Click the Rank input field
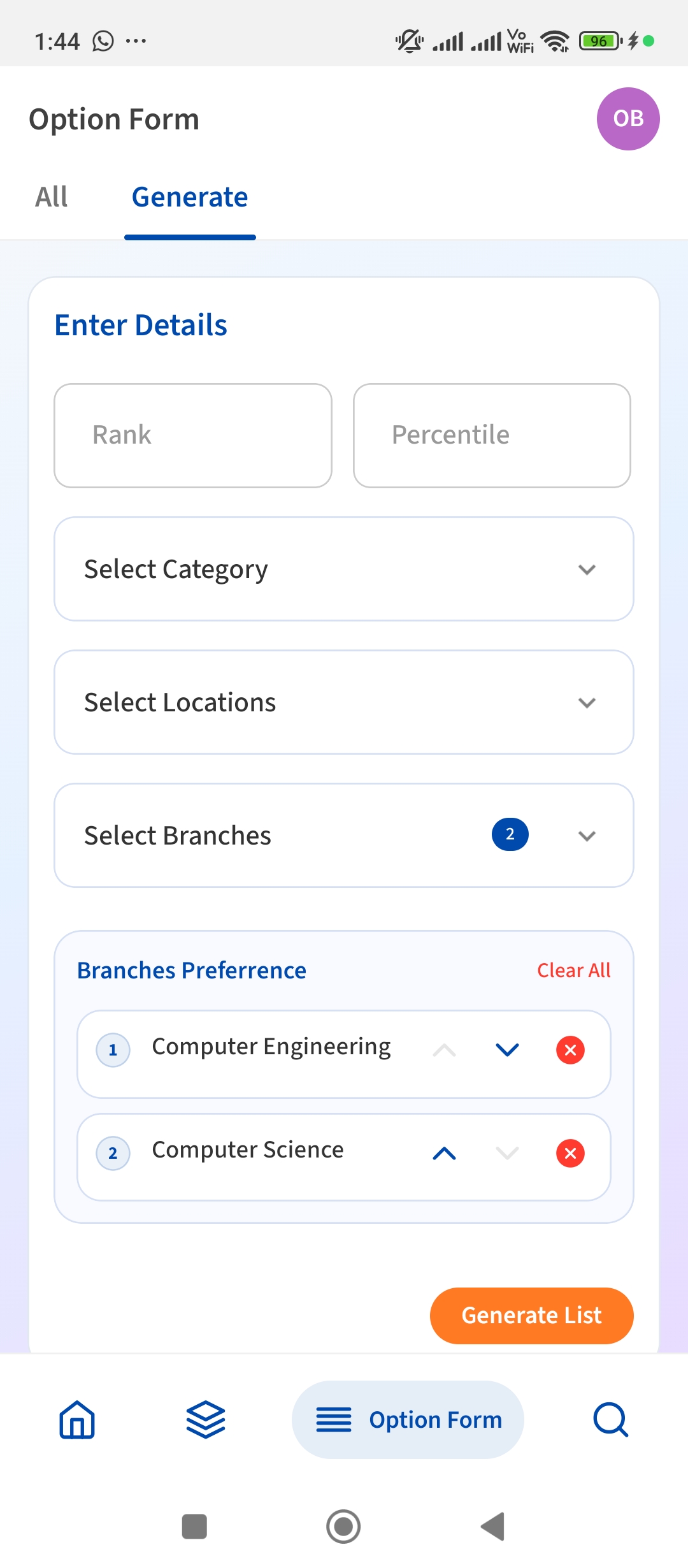The width and height of the screenshot is (688, 1568). point(192,435)
